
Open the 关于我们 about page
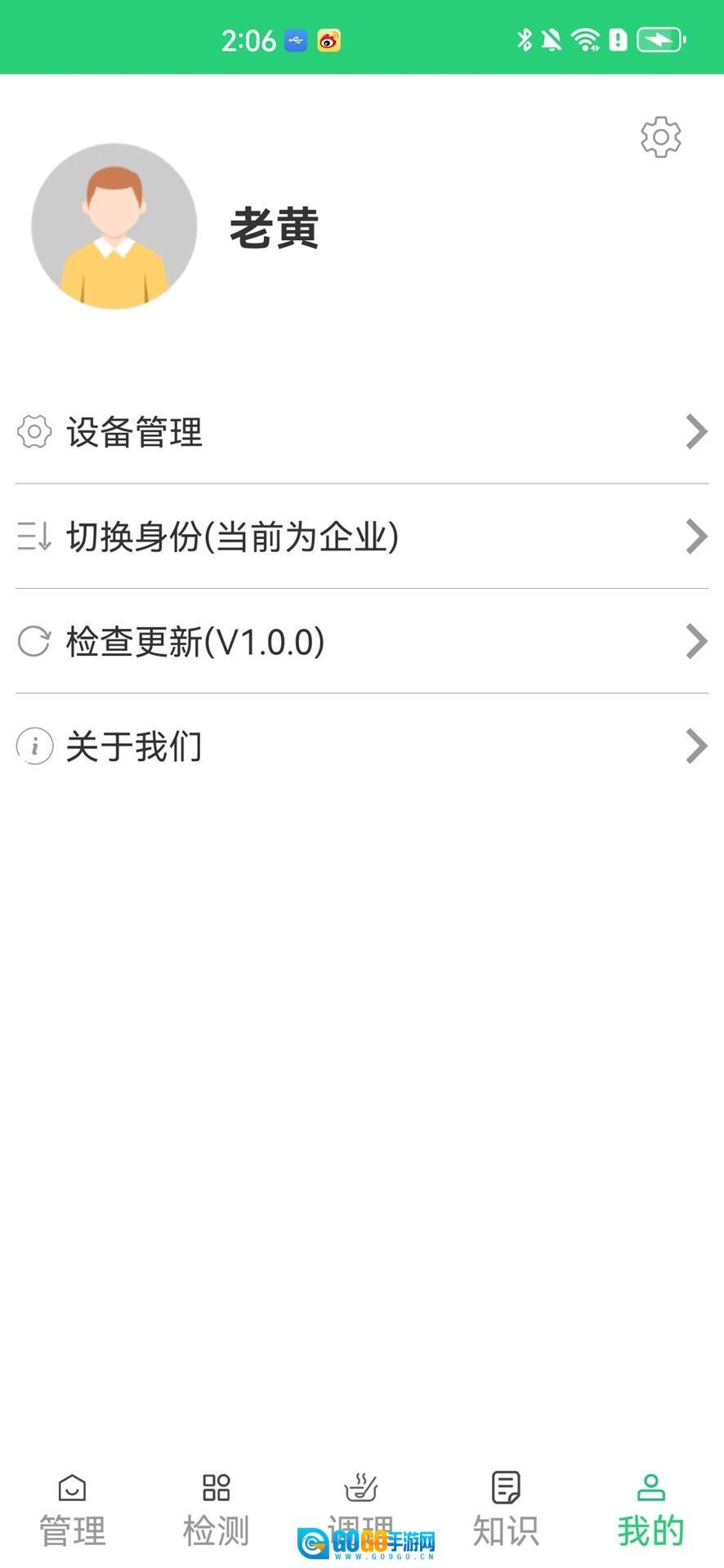click(361, 746)
